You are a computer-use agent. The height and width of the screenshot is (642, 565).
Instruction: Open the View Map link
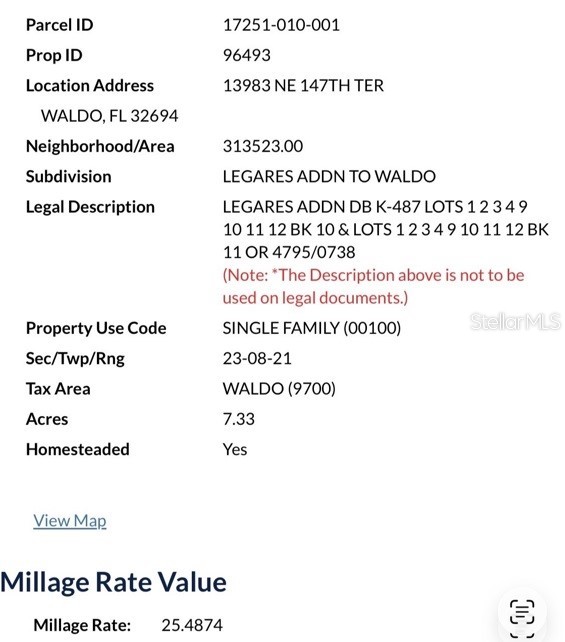pyautogui.click(x=70, y=521)
